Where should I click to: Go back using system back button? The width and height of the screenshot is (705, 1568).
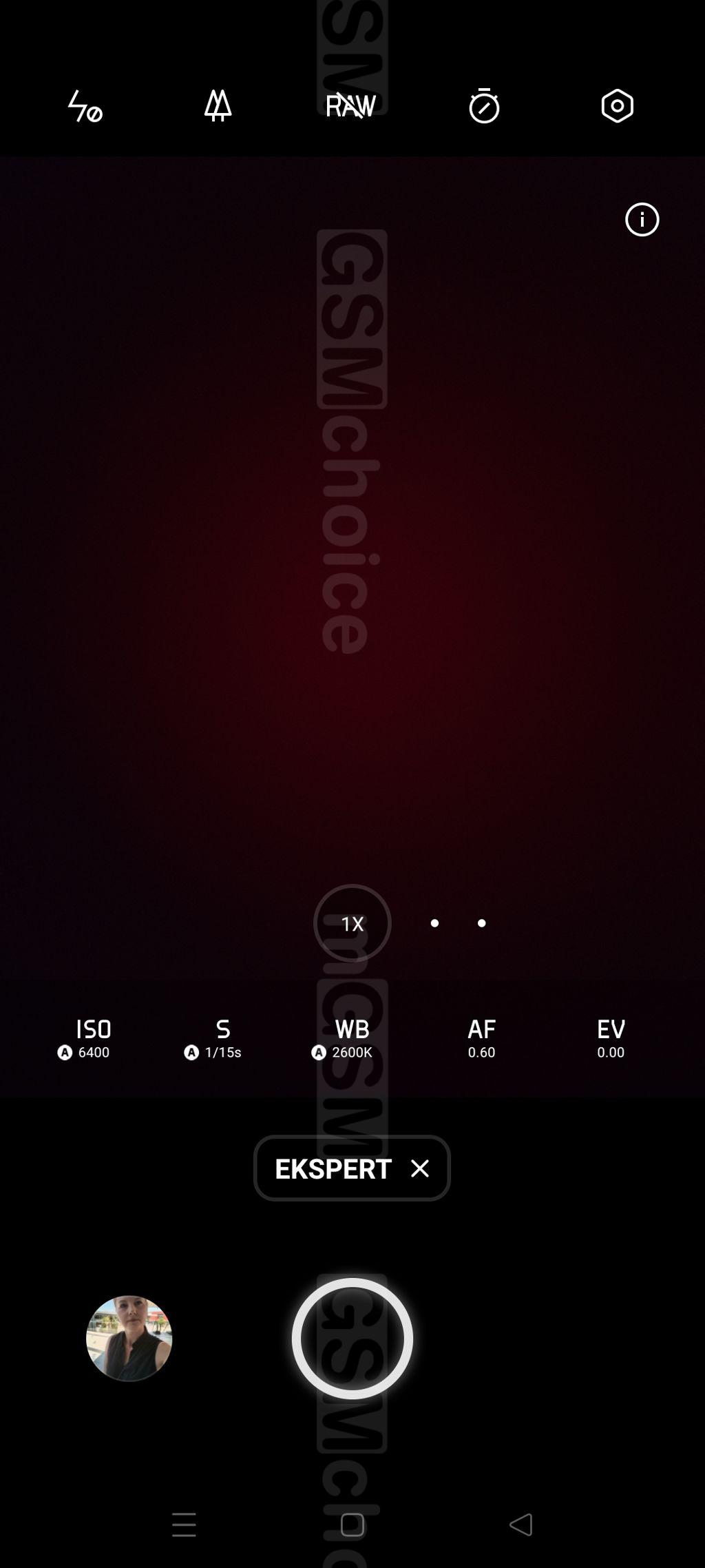[x=521, y=1525]
